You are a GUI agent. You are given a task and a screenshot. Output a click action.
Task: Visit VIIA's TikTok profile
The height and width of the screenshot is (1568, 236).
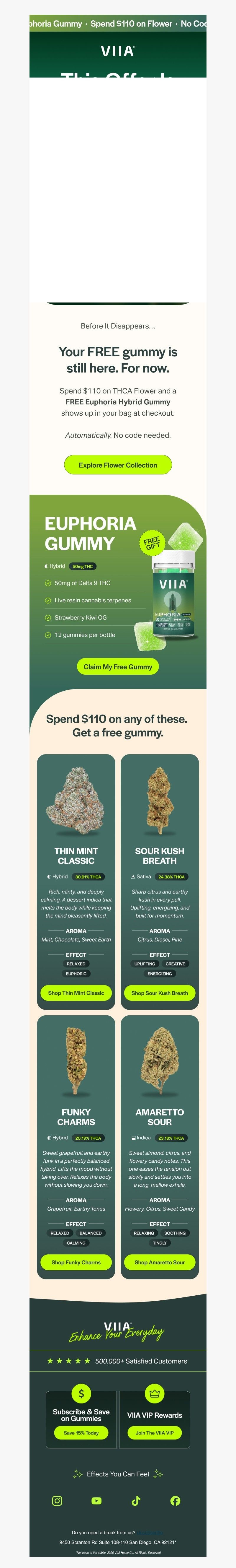click(x=136, y=1501)
